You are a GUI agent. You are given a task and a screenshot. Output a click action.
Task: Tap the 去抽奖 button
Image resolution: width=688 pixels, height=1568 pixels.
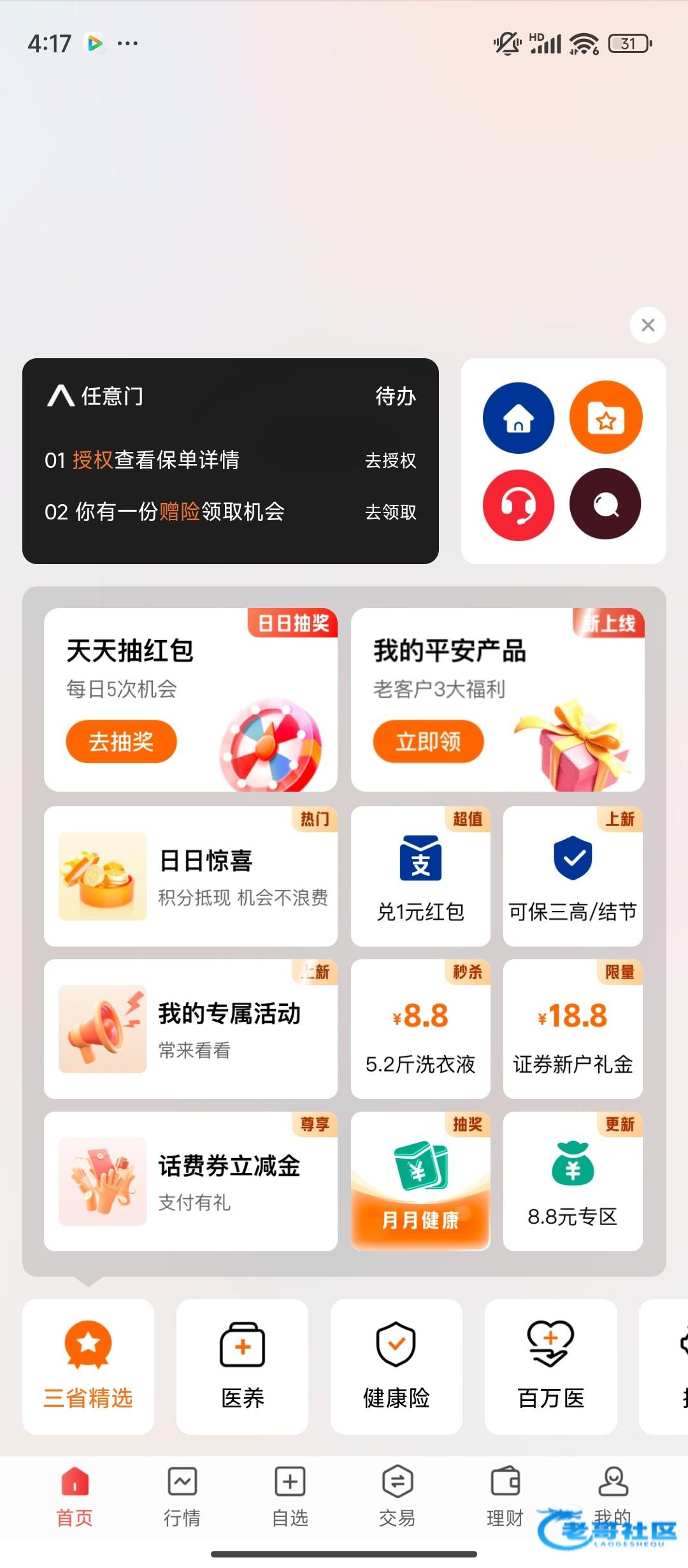pos(121,741)
